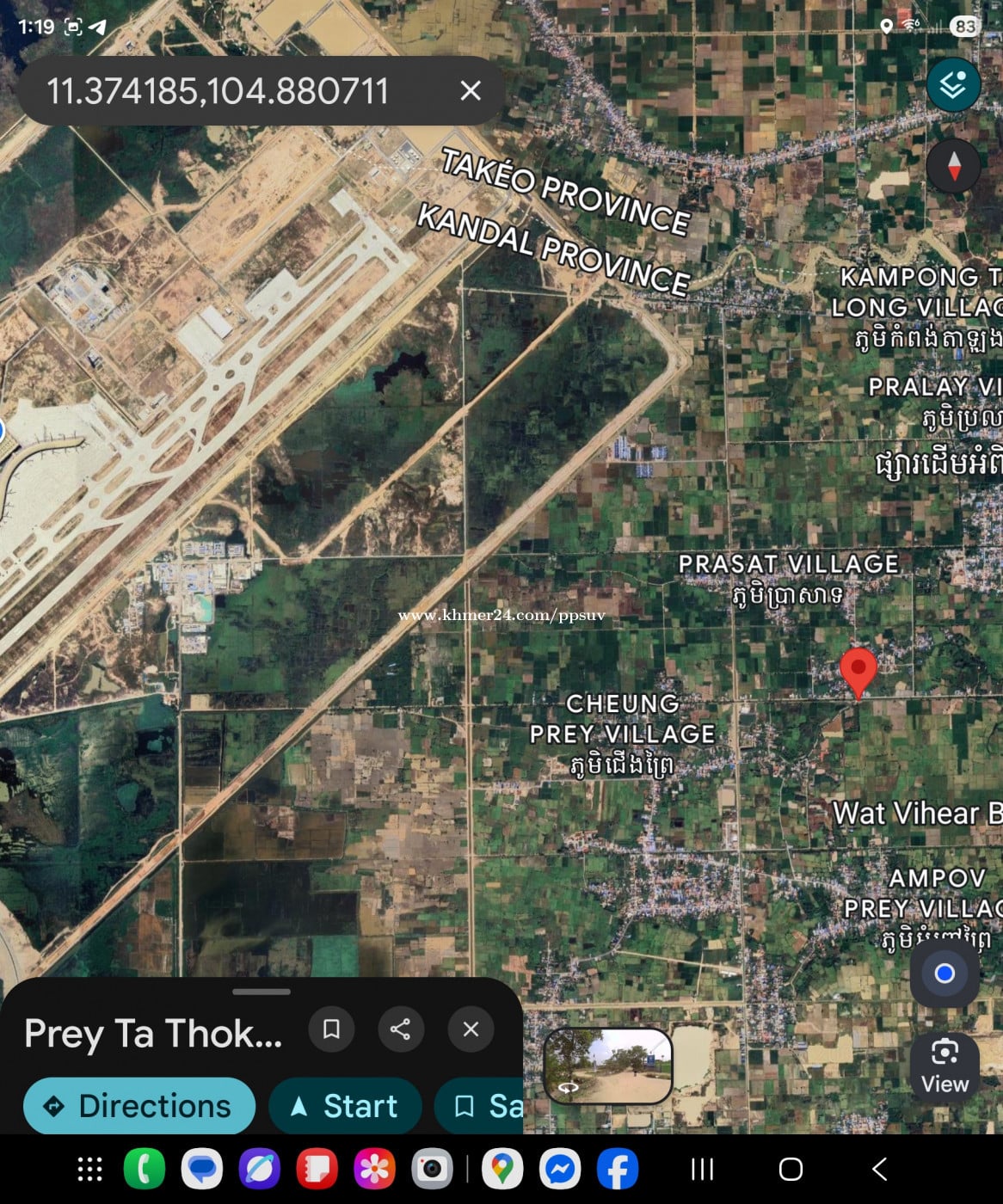Open Messenger from the taskbar
Screen dimensions: 1003x1204
click(560, 1169)
